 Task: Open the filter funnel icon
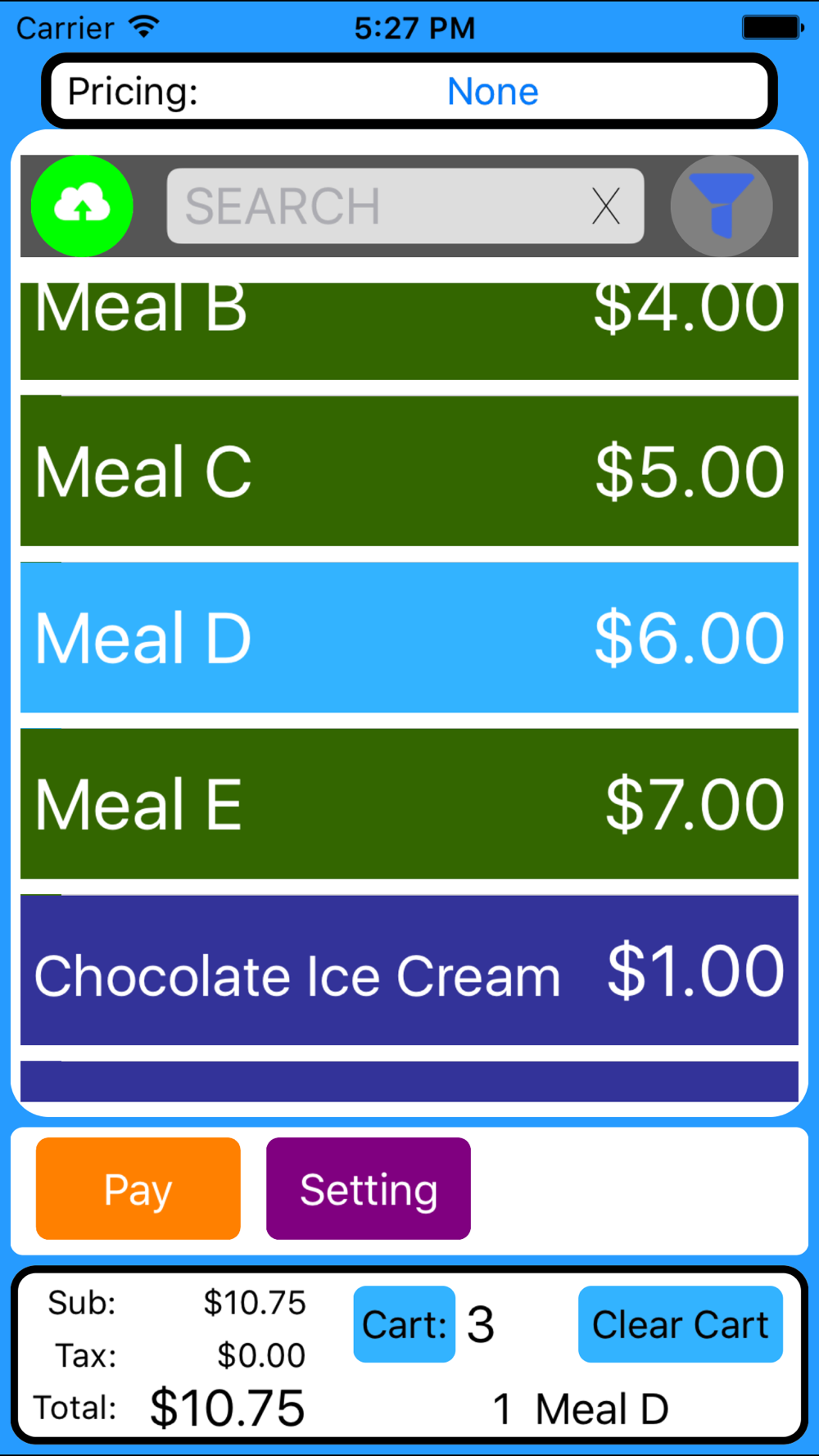722,206
